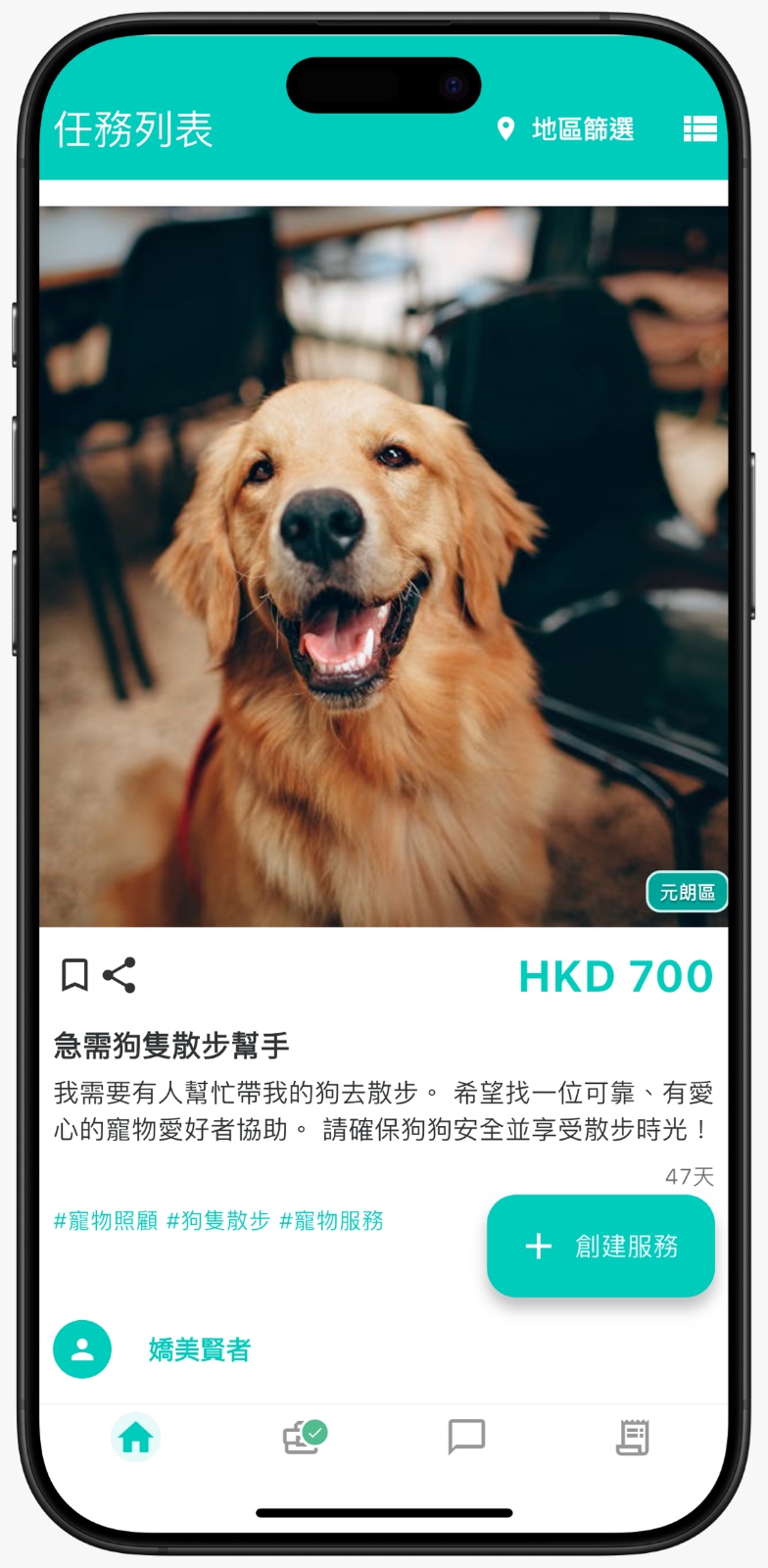Switch to list view layout
This screenshot has width=768, height=1568.
(x=699, y=129)
